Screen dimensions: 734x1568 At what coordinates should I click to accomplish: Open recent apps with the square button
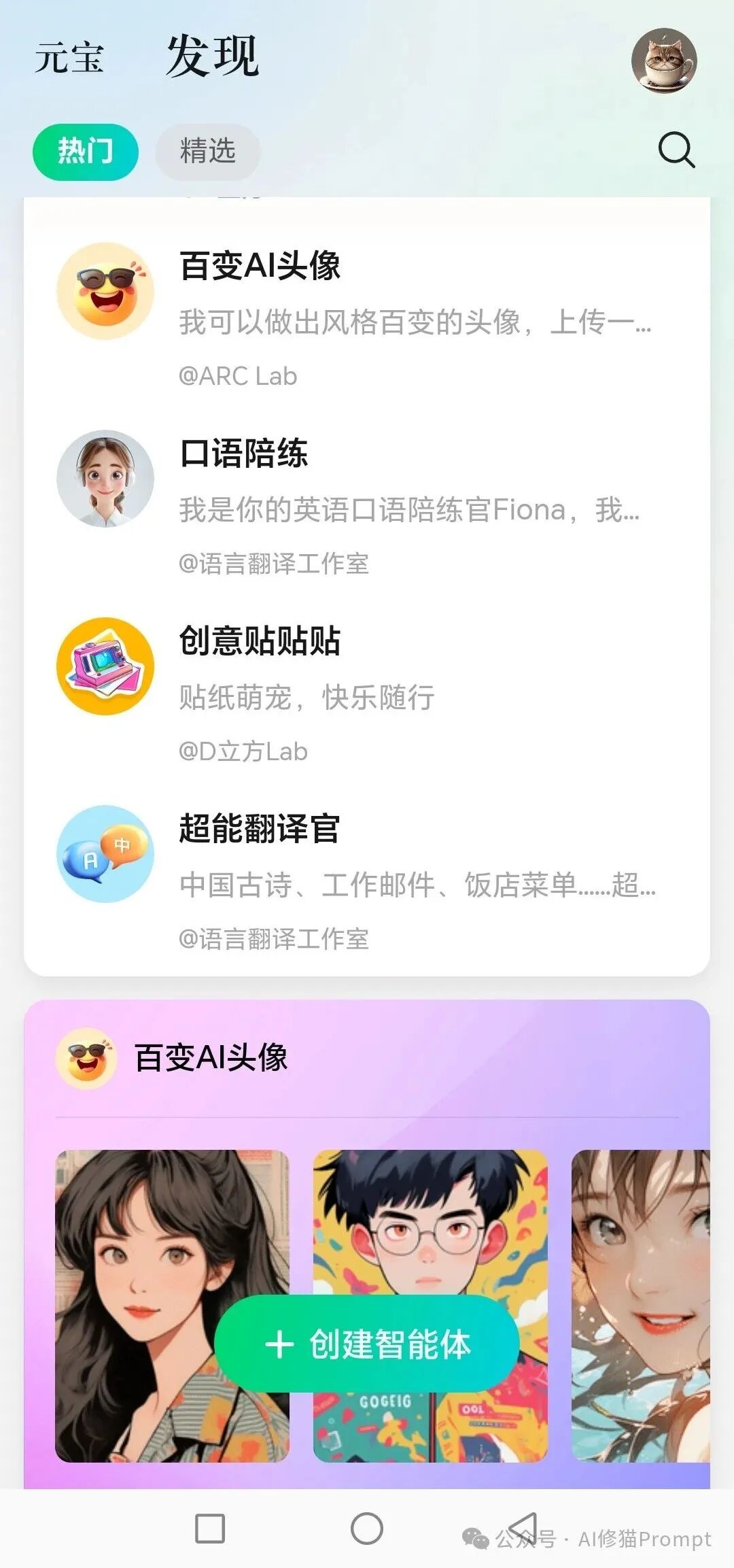click(210, 1529)
